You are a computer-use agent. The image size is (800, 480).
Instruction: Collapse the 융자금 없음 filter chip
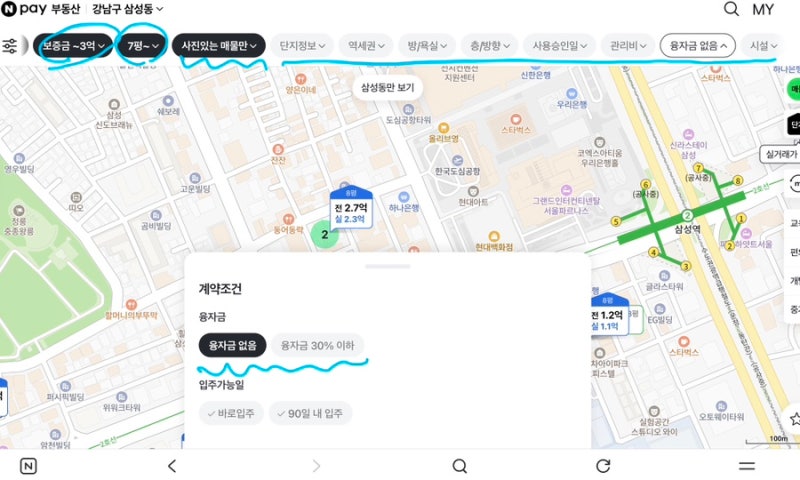coord(697,45)
